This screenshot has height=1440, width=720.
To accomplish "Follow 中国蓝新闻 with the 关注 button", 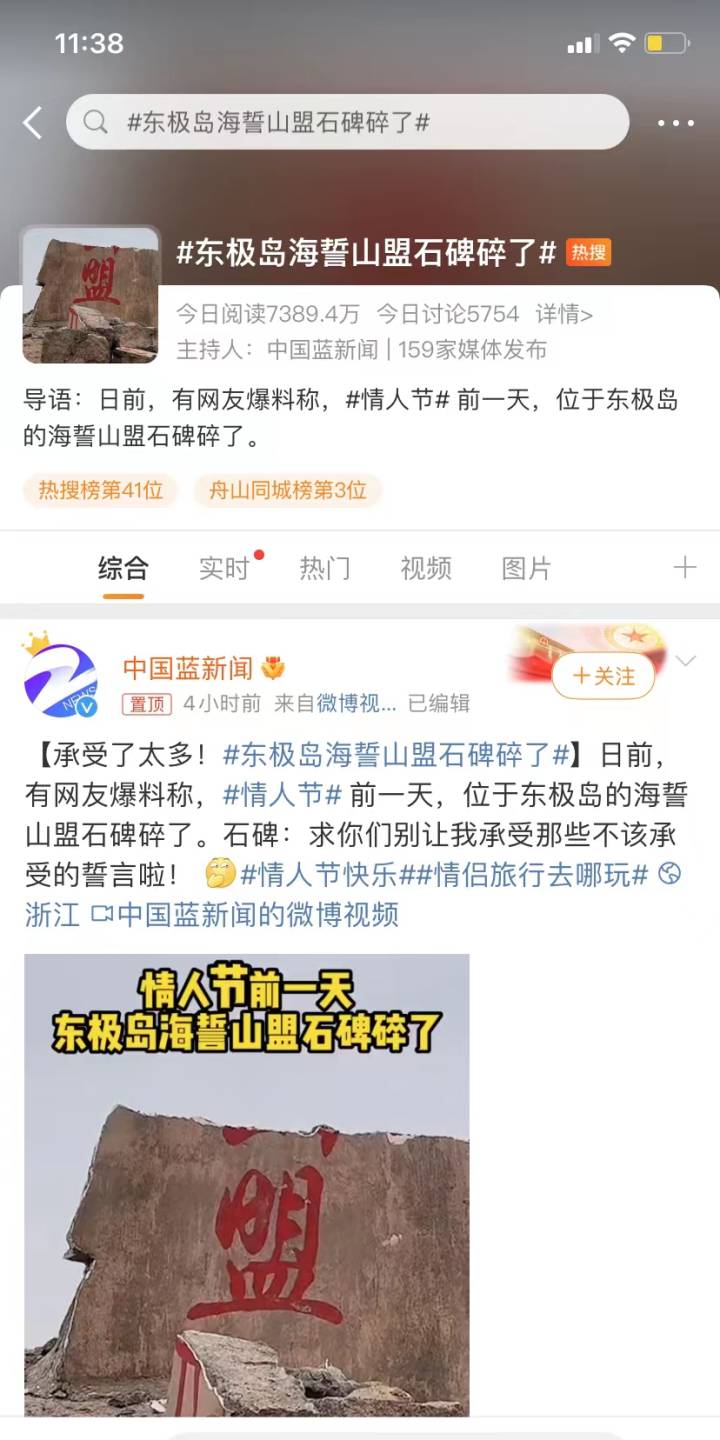I will coord(603,677).
